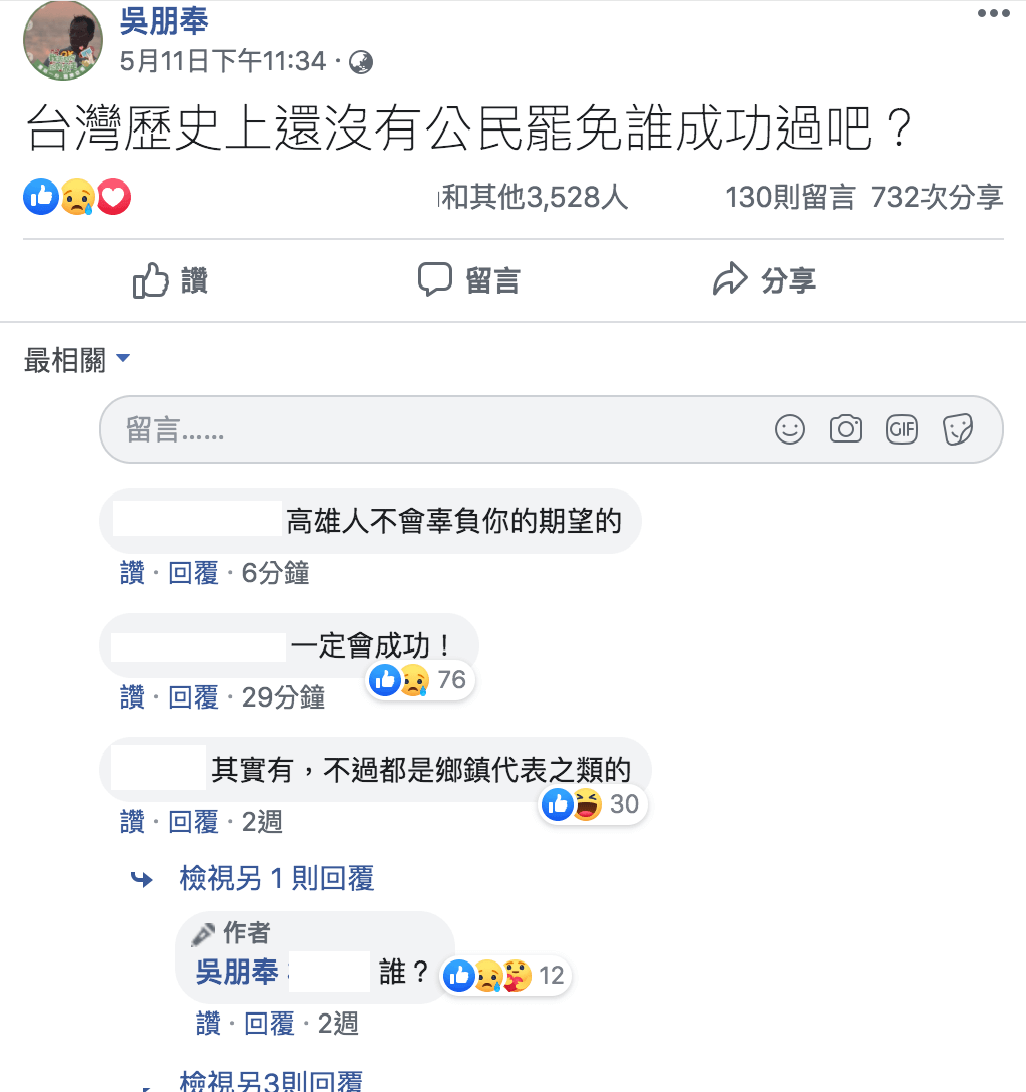This screenshot has height=1092, width=1026.
Task: Expand 檢視另 1 則回覆 replies
Action: pyautogui.click(x=276, y=879)
